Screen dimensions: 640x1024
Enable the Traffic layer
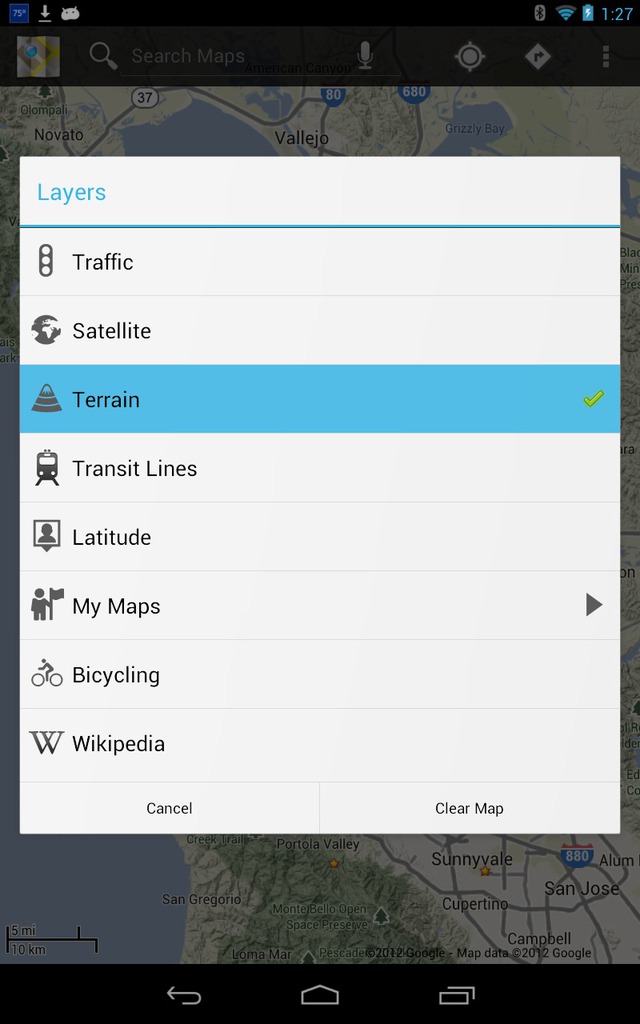[x=319, y=262]
